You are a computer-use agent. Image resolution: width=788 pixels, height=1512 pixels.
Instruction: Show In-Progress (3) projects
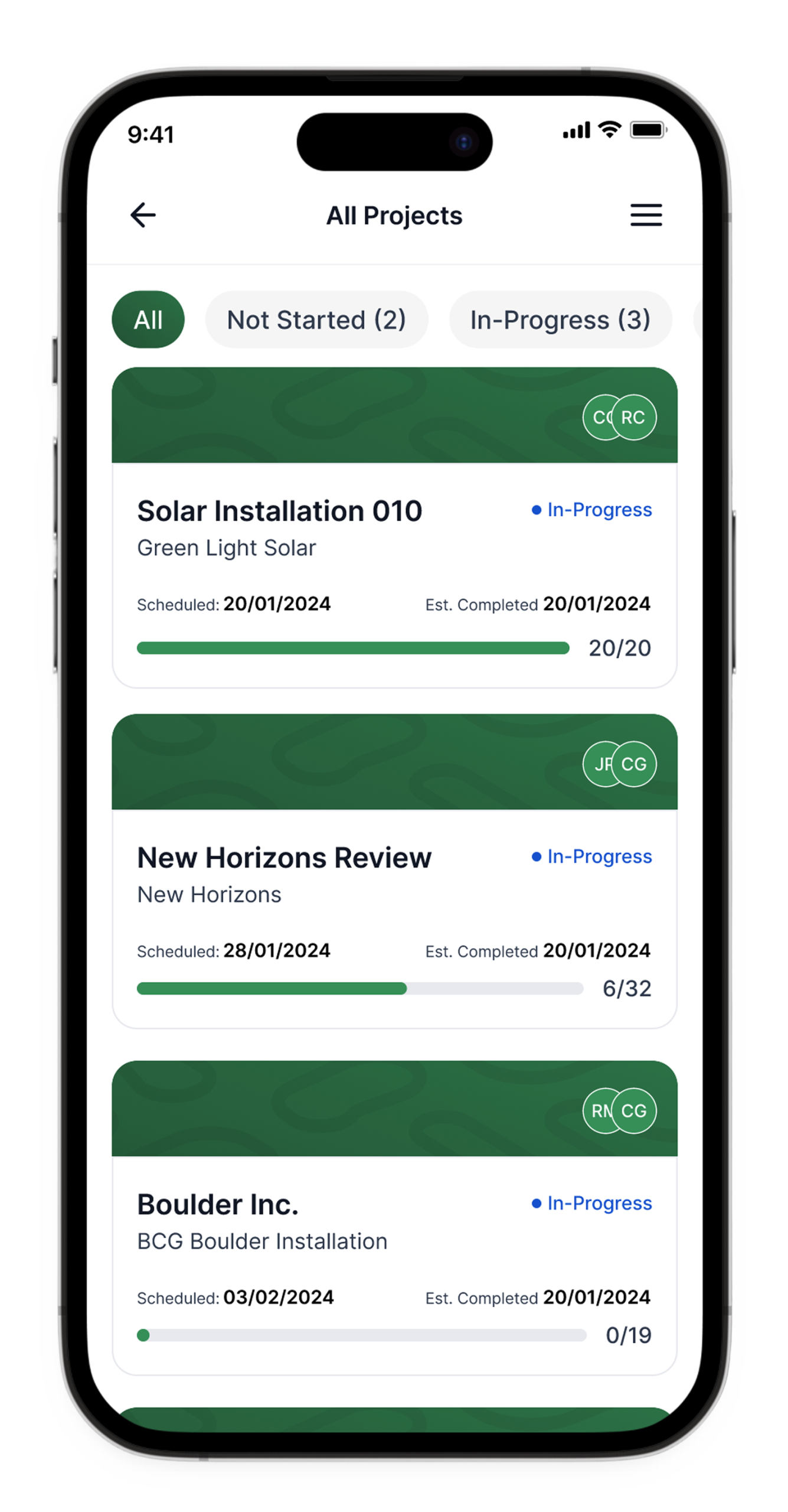tap(560, 320)
